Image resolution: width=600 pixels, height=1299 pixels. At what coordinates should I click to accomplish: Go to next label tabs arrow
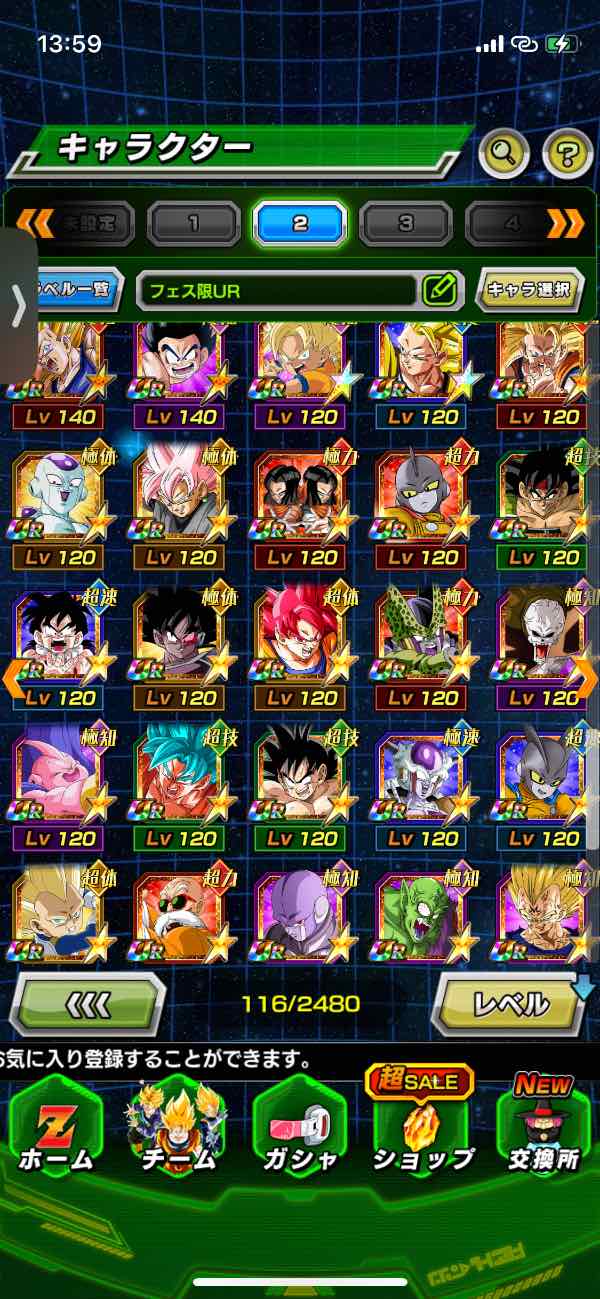[x=566, y=223]
